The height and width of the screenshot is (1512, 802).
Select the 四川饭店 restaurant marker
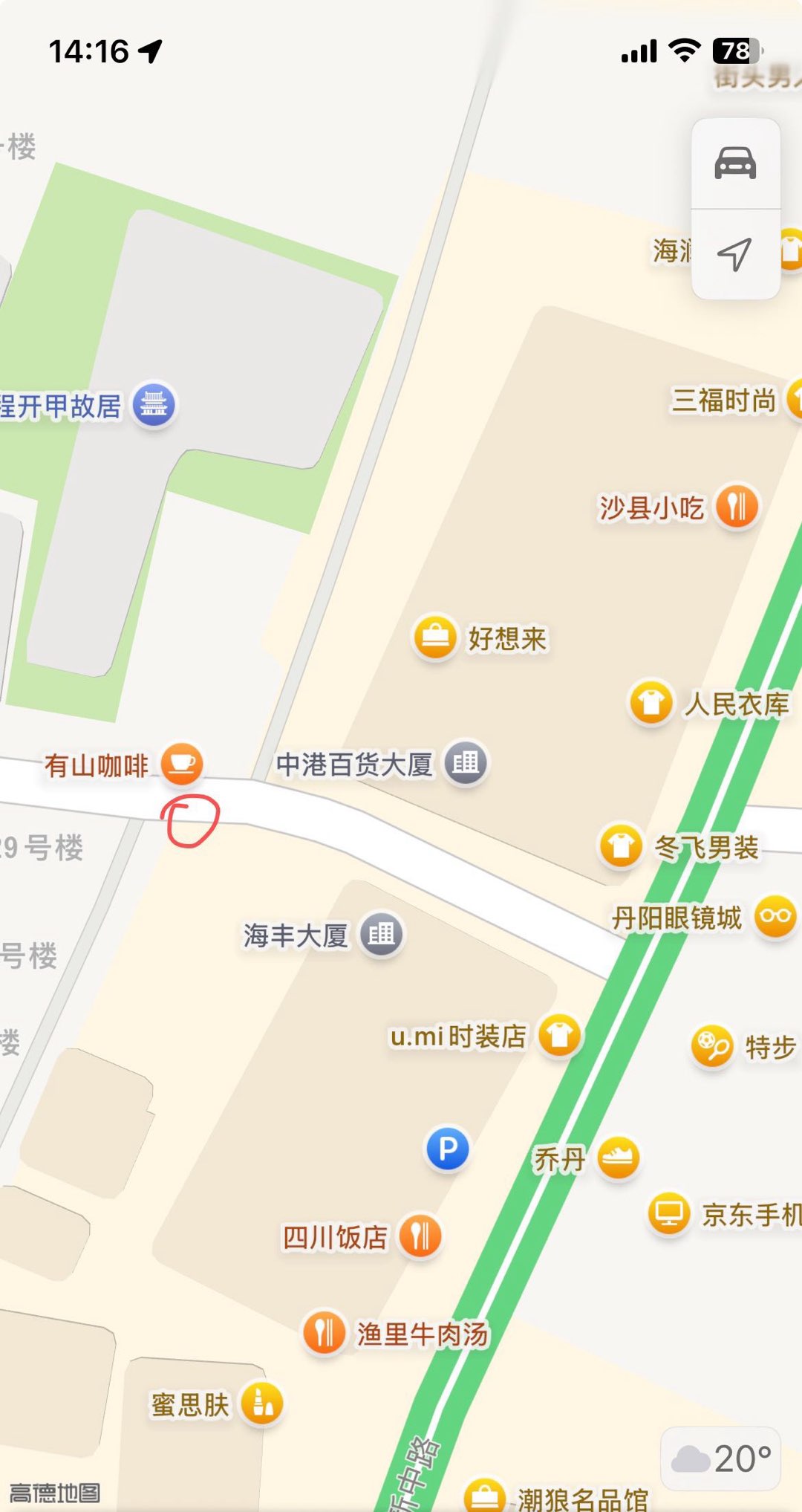point(420,1236)
